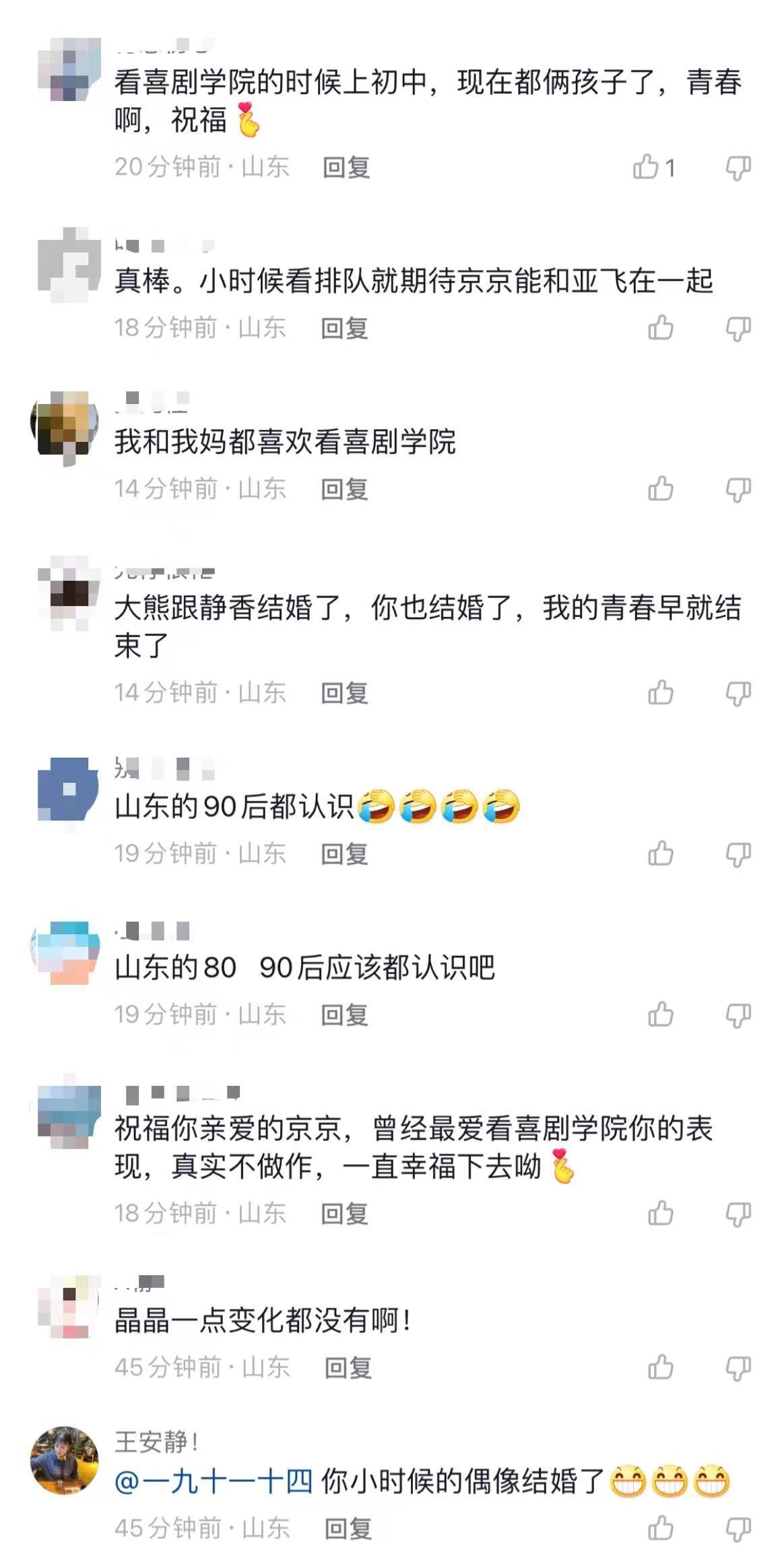The image size is (784, 1558).
Task: Like the 大熊跟静香结婚了 comment
Action: point(661,692)
